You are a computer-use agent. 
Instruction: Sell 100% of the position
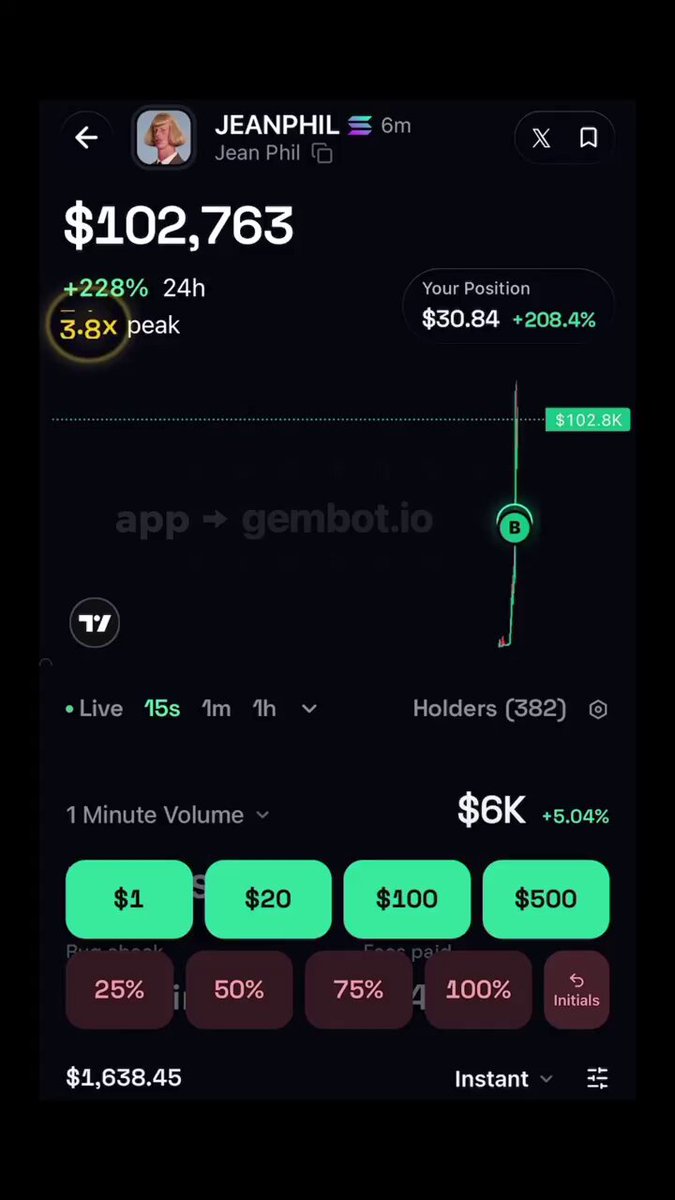click(x=478, y=989)
